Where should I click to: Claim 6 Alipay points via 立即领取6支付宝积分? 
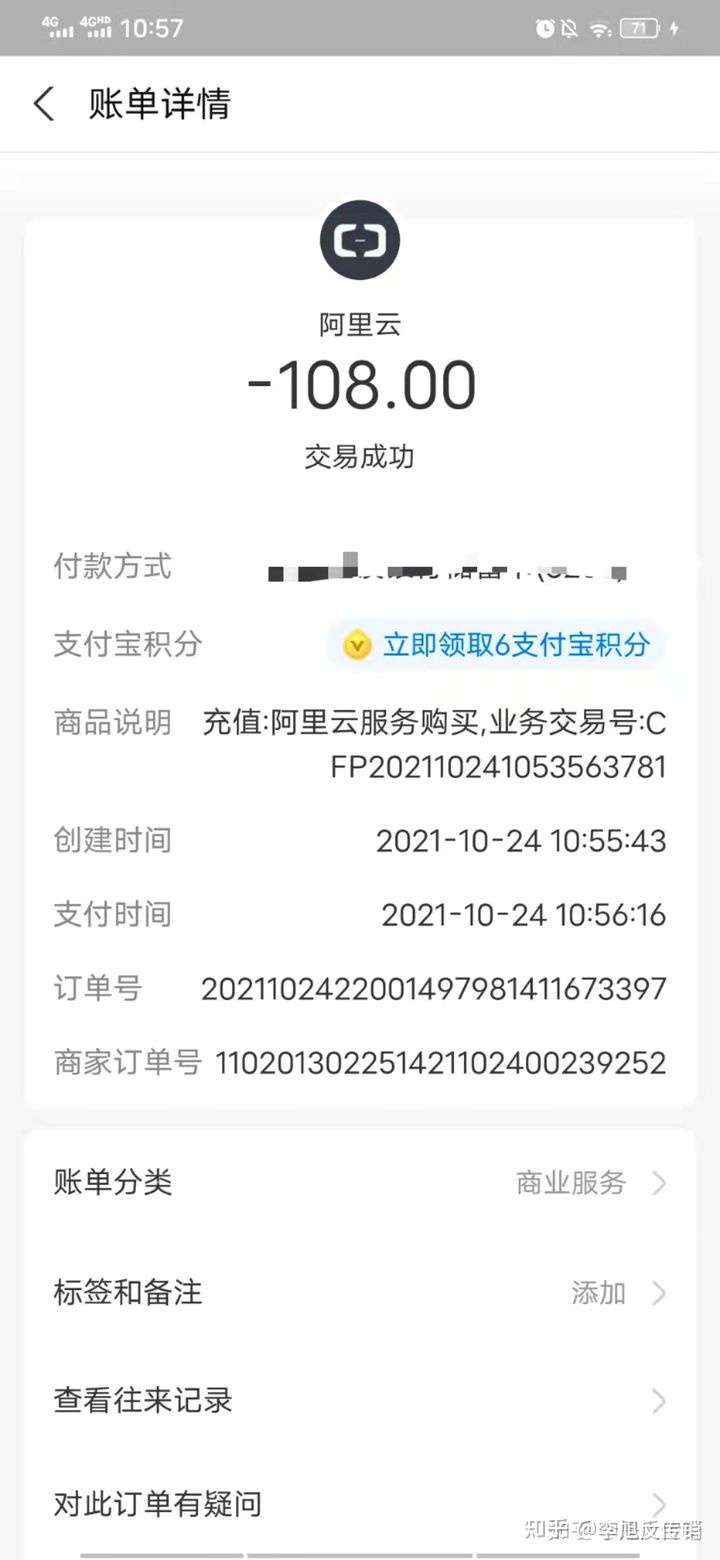click(x=496, y=645)
